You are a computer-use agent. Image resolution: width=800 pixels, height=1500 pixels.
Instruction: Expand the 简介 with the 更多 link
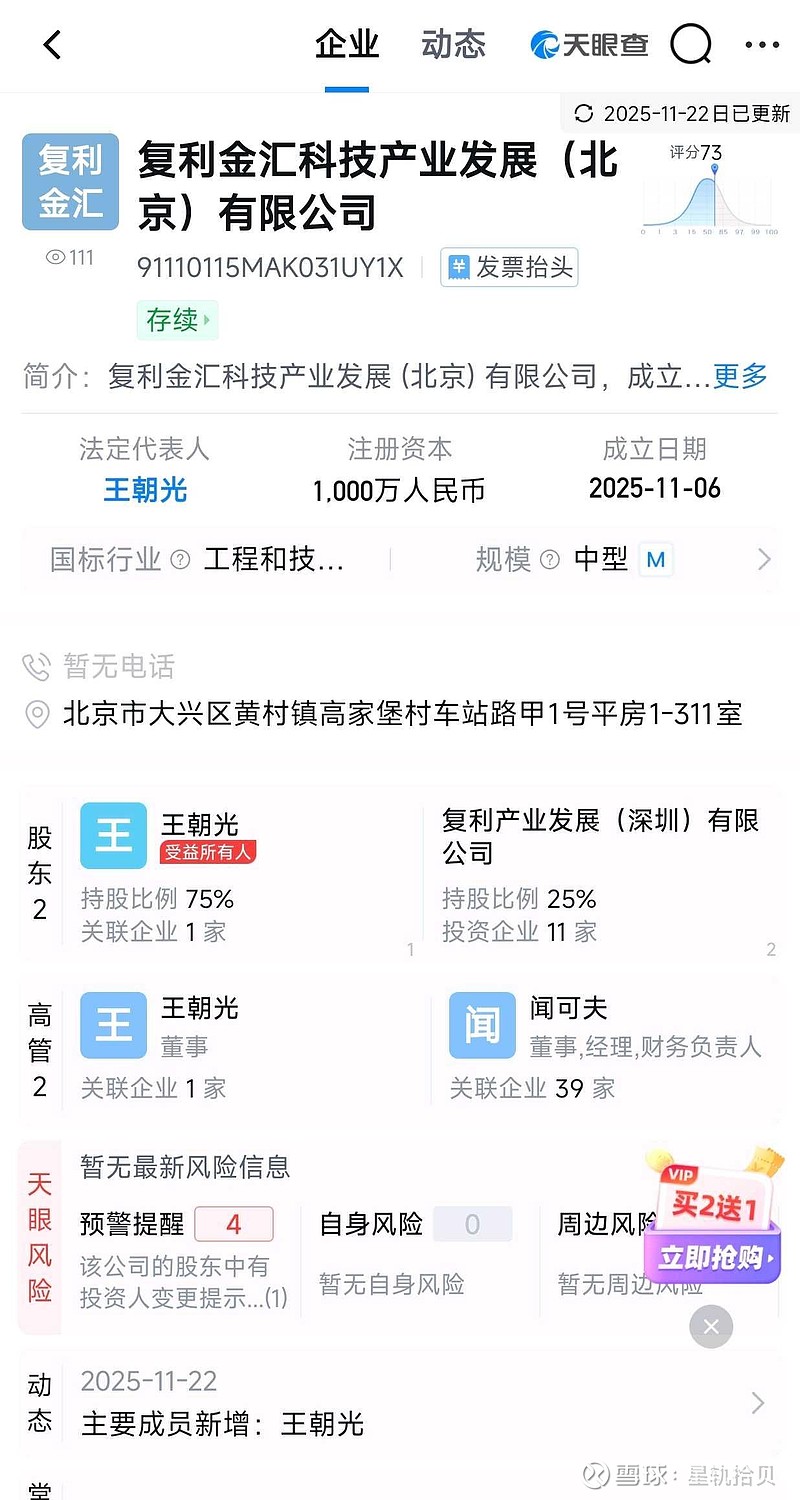(739, 378)
